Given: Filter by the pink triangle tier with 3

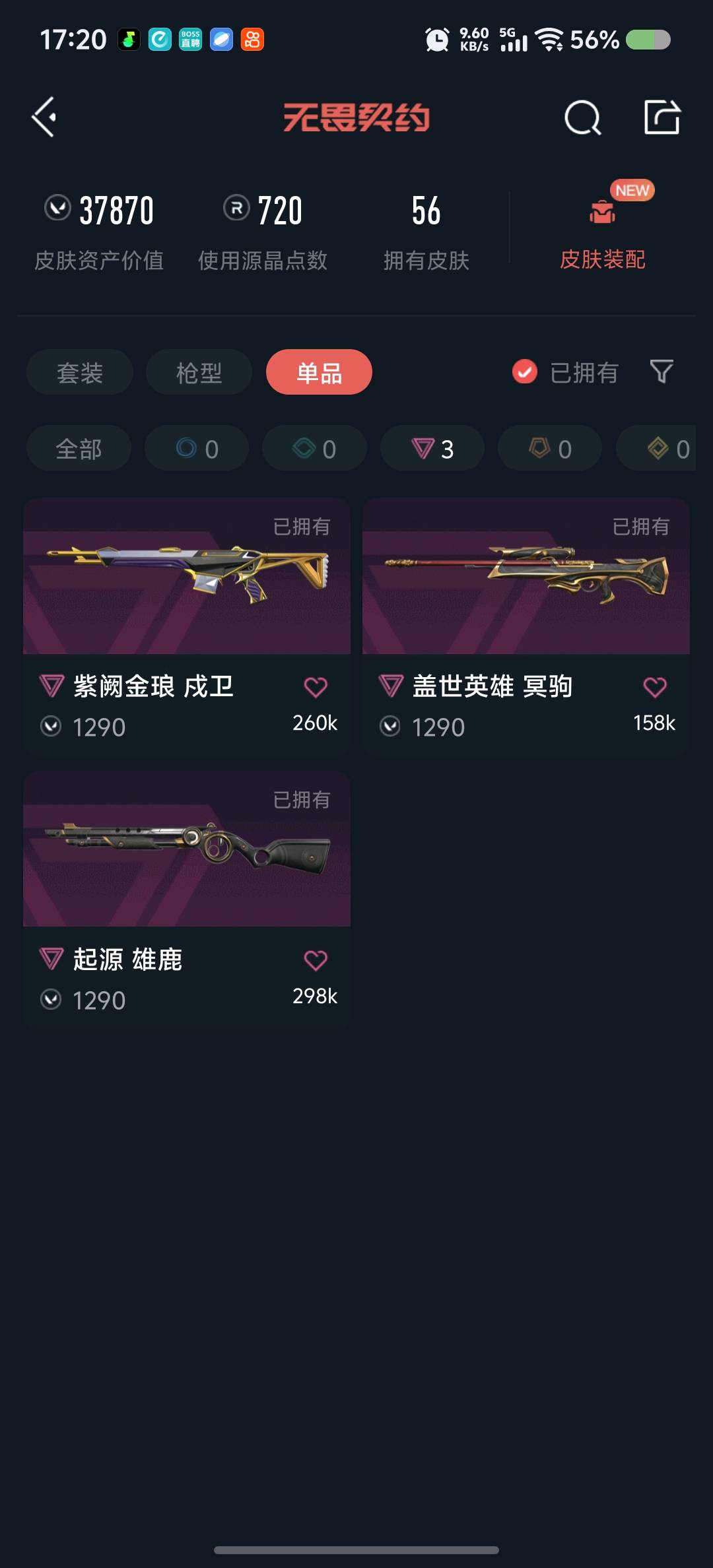Looking at the screenshot, I should pos(432,448).
